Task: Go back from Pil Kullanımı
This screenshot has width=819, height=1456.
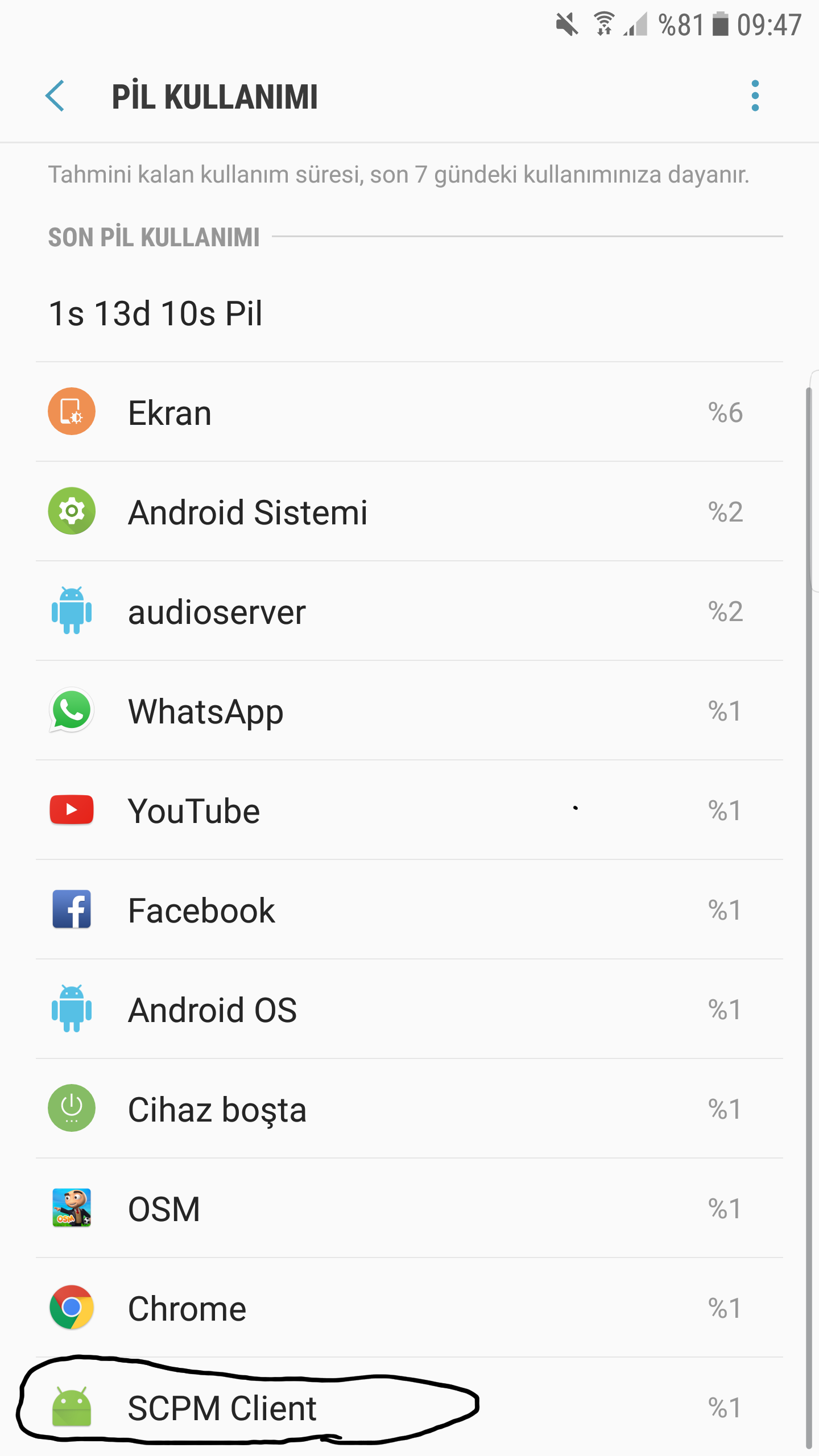Action: (x=55, y=96)
